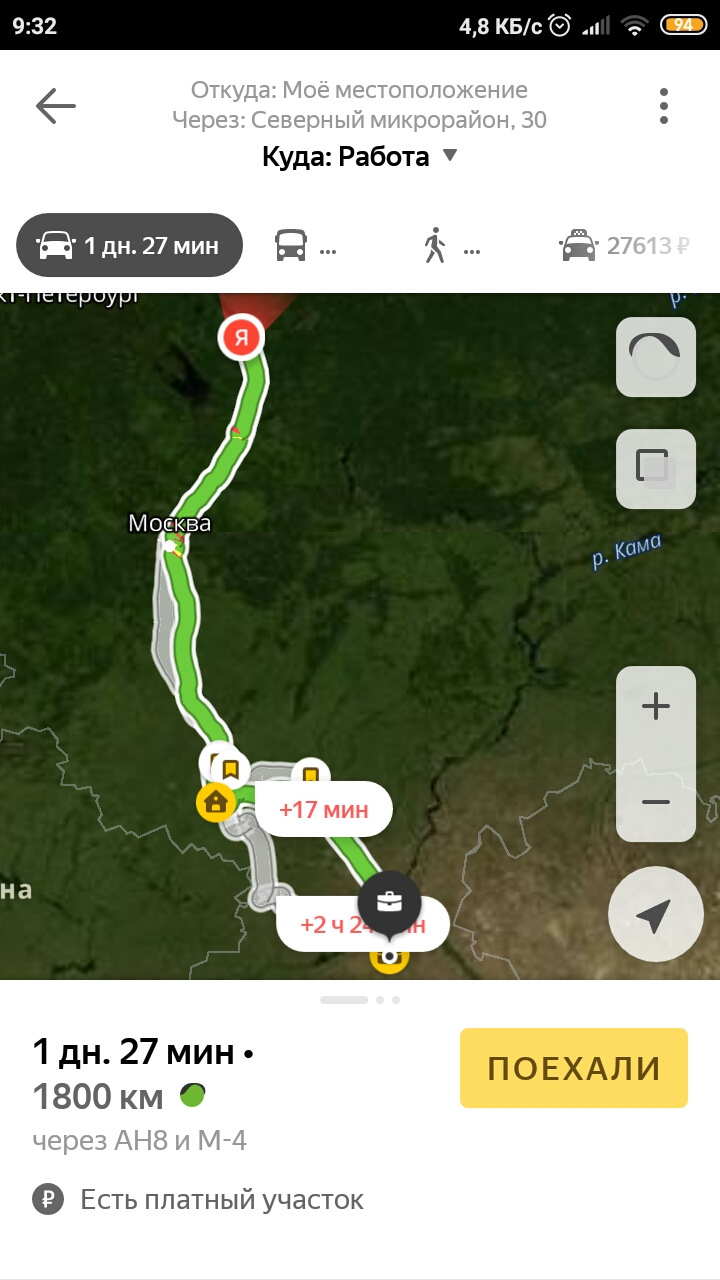Screen dimensions: 720x1280
Task: Open the map layers button
Action: tap(655, 468)
